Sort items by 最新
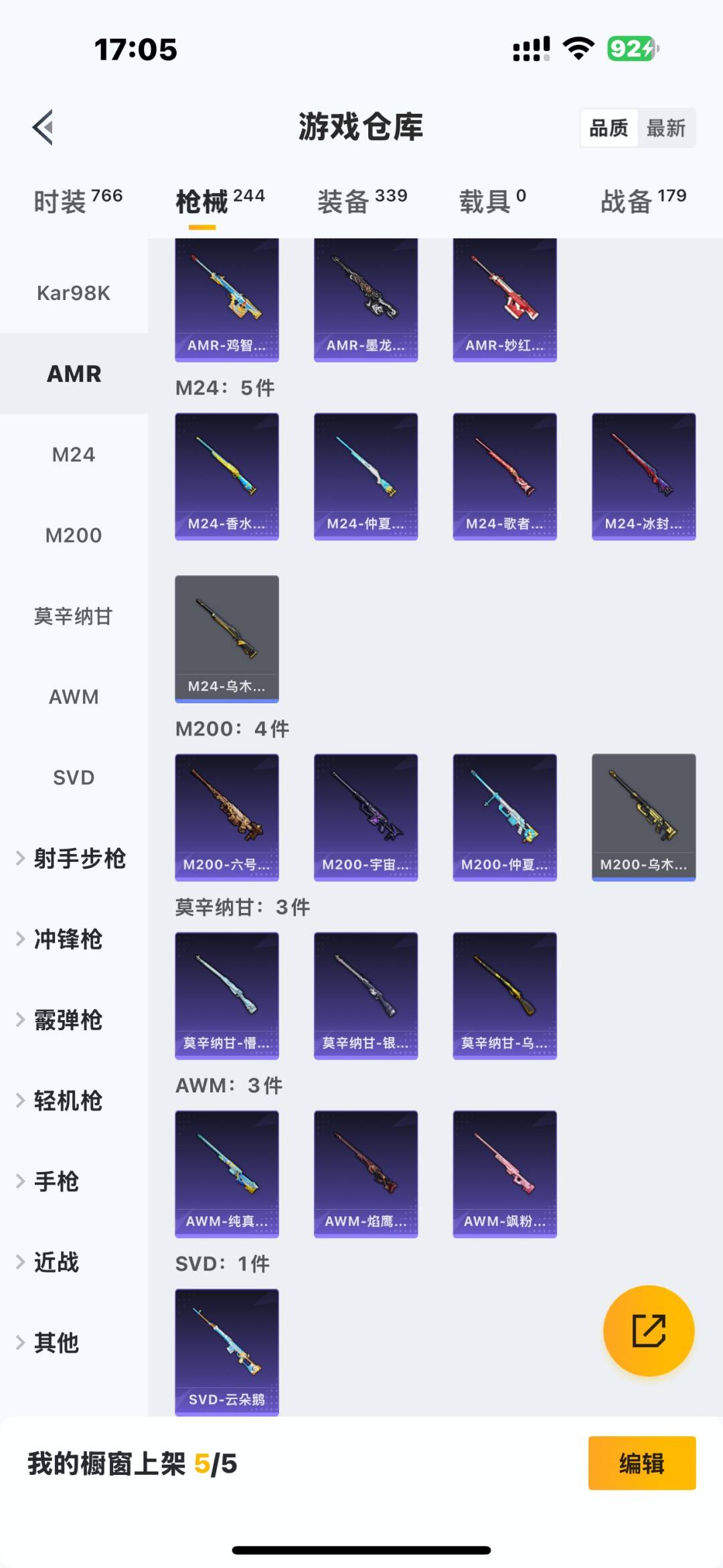The image size is (723, 1568). pos(665,128)
